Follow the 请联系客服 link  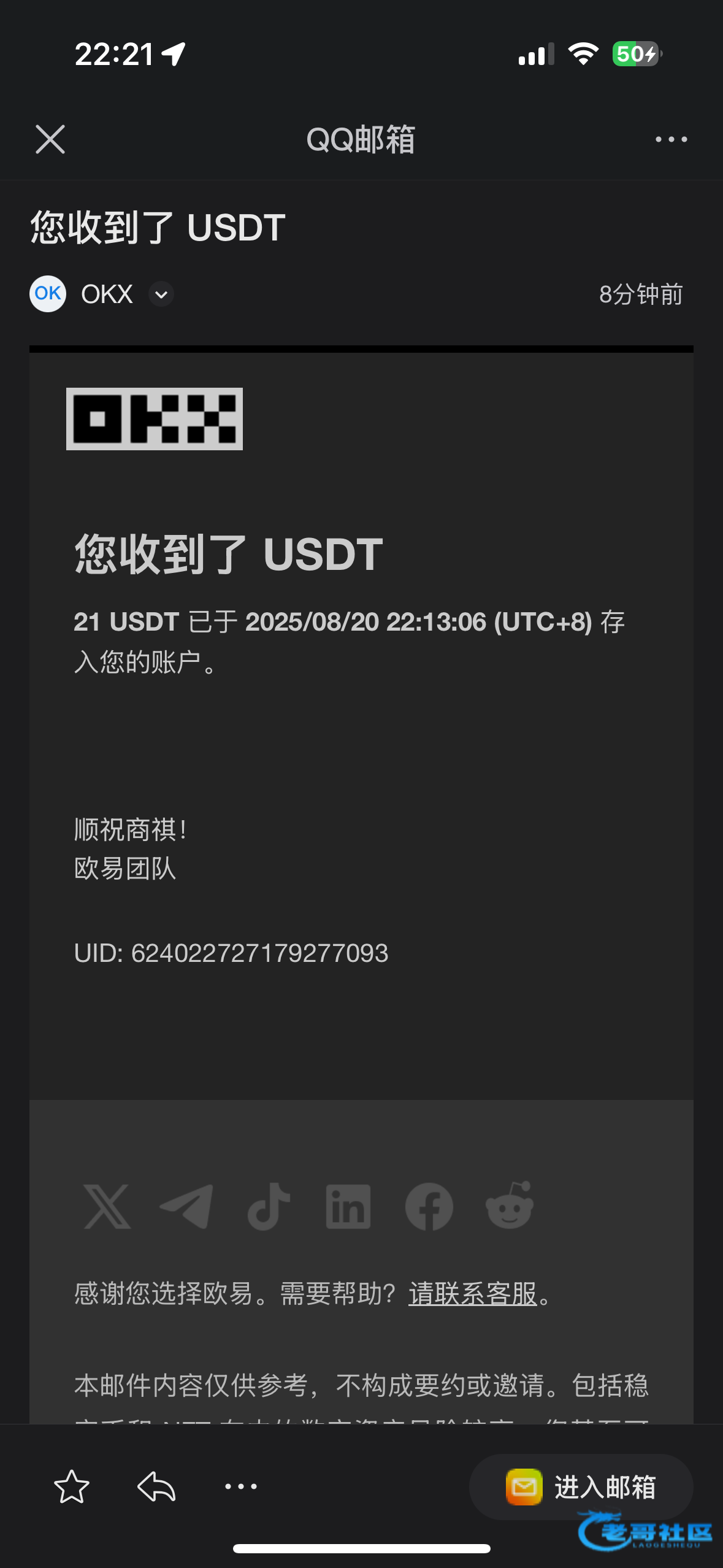[472, 1294]
